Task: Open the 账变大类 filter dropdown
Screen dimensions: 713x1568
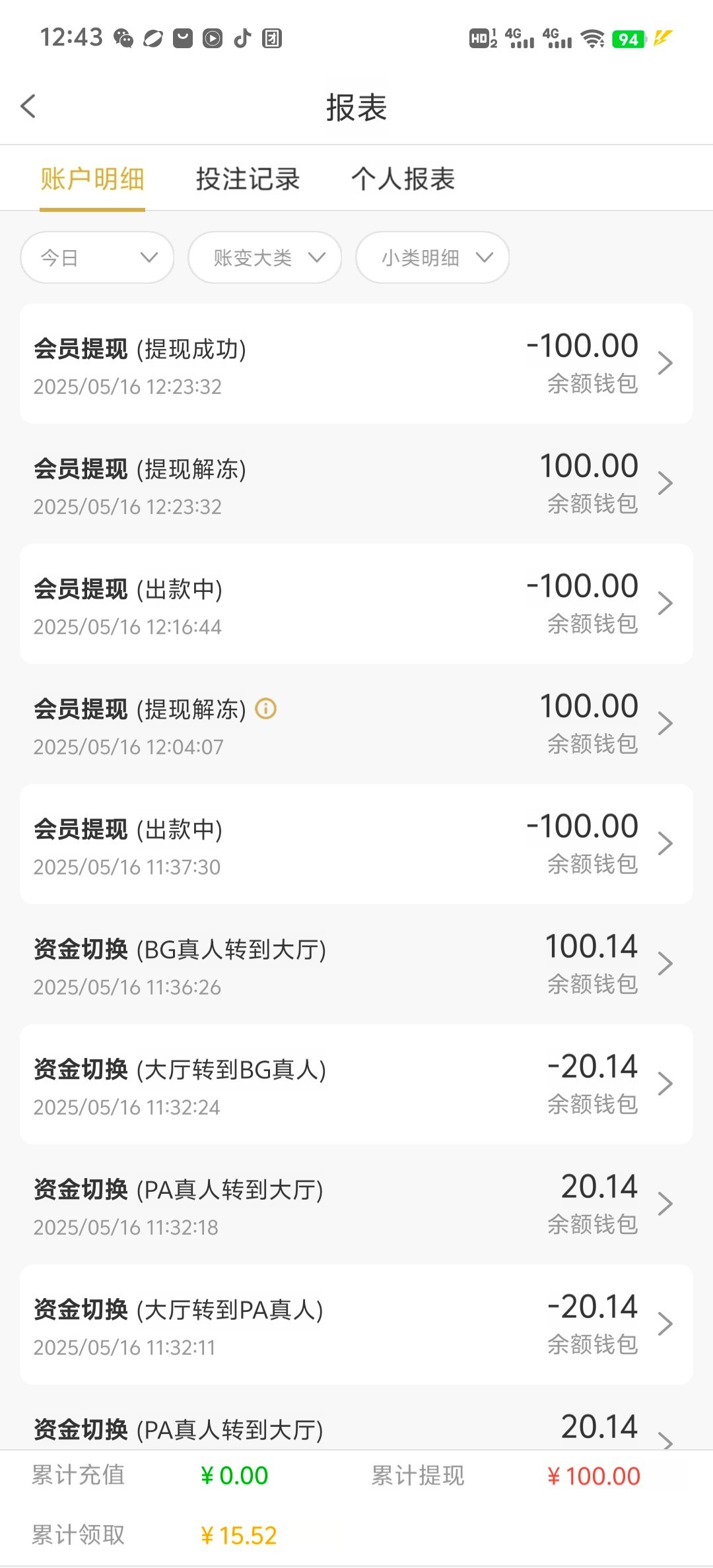Action: coord(265,257)
